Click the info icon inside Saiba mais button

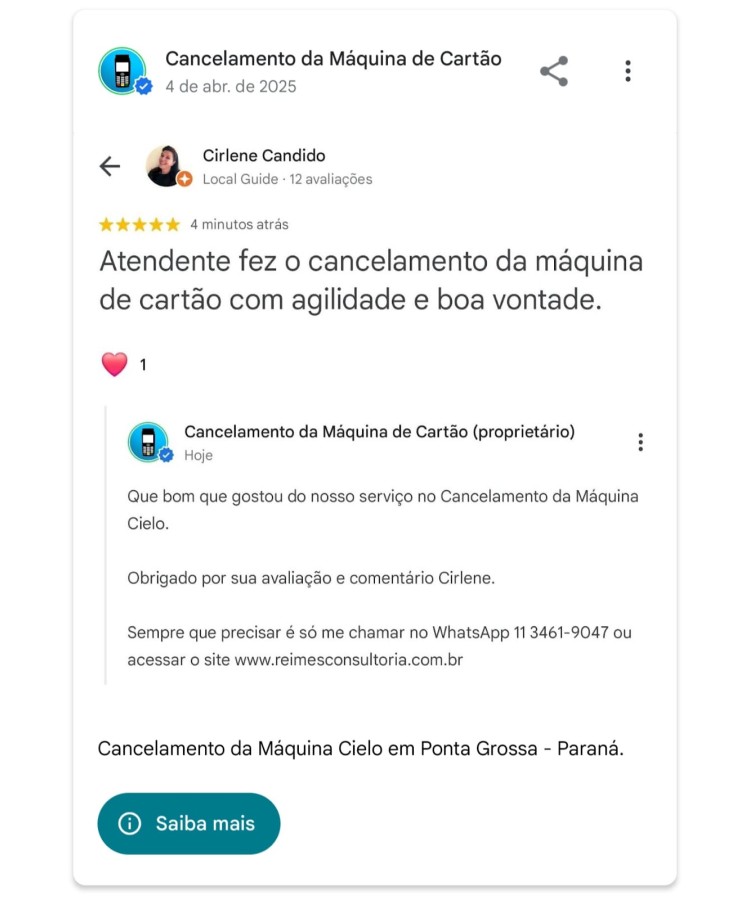127,823
